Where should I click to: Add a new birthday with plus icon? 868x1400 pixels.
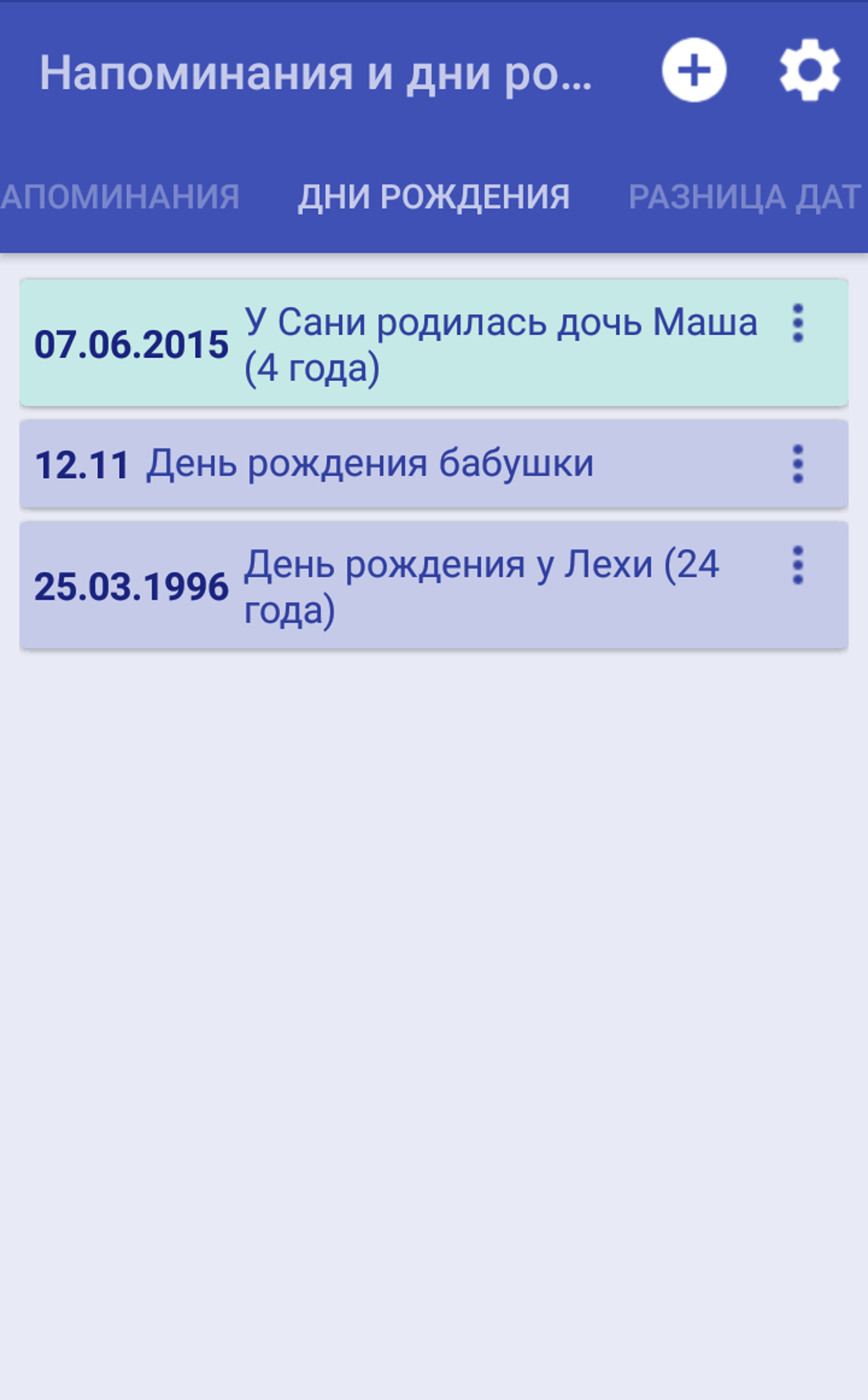pos(694,71)
